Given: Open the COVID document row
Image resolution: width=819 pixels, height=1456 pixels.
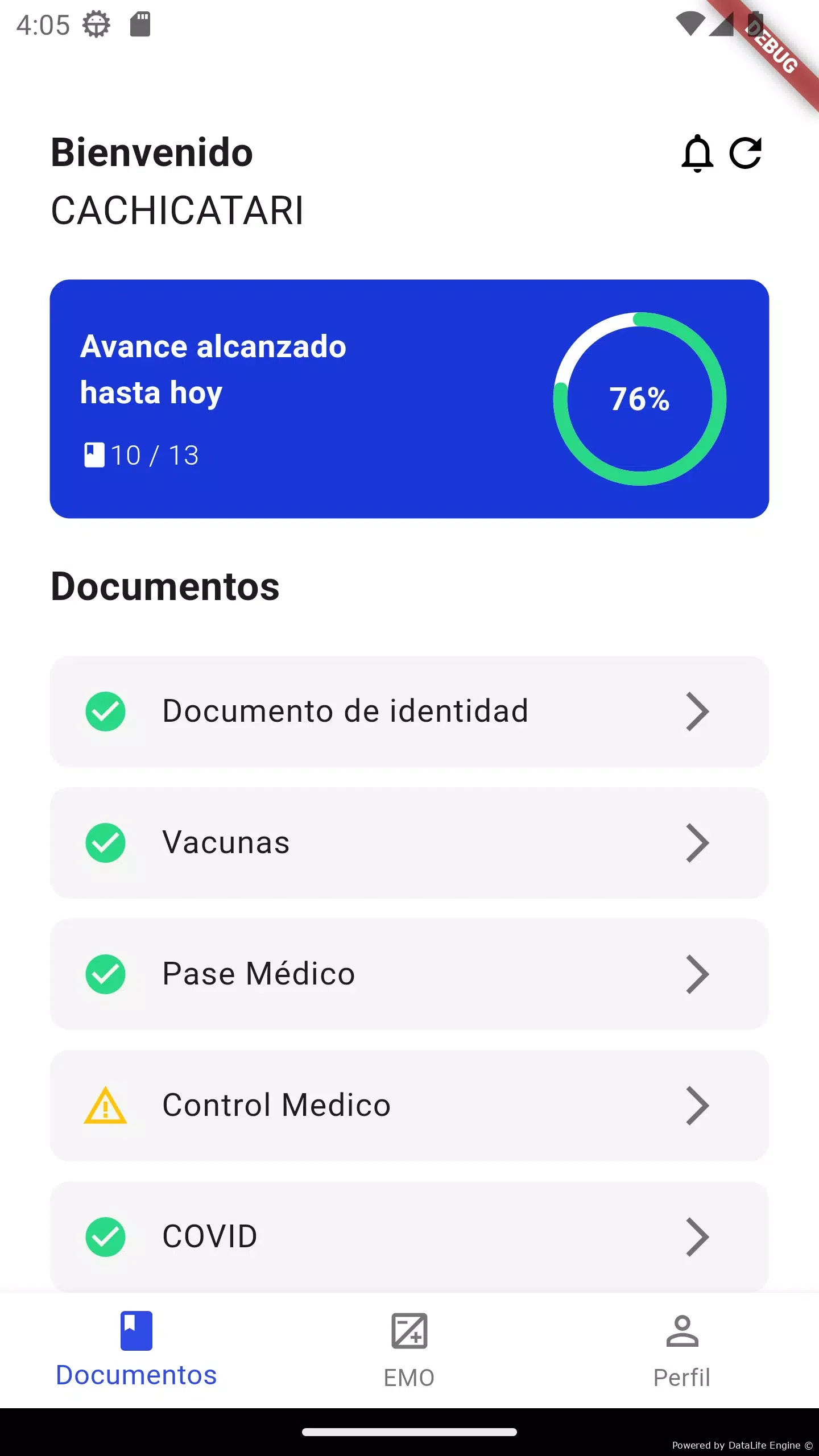Looking at the screenshot, I should pos(409,1237).
